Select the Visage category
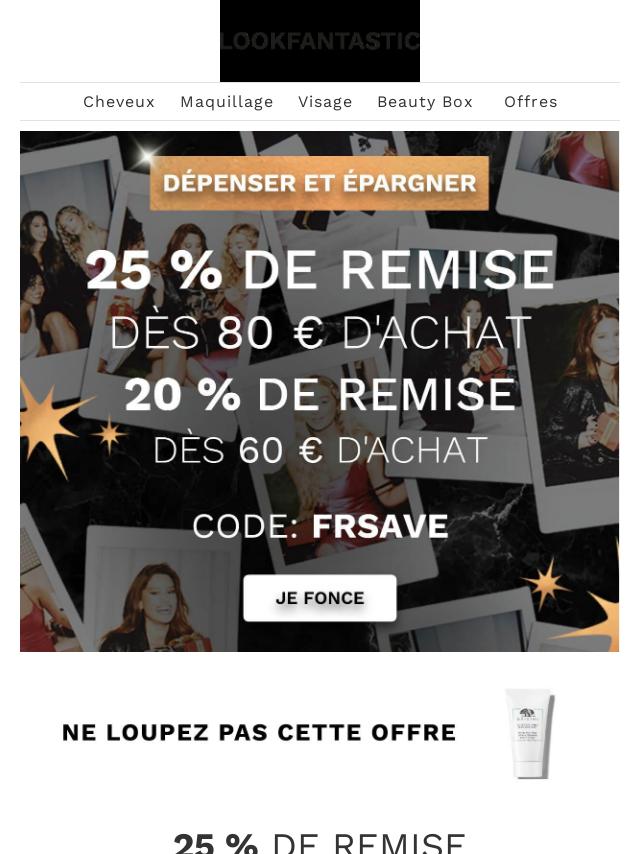Image resolution: width=640 pixels, height=854 pixels. click(325, 102)
